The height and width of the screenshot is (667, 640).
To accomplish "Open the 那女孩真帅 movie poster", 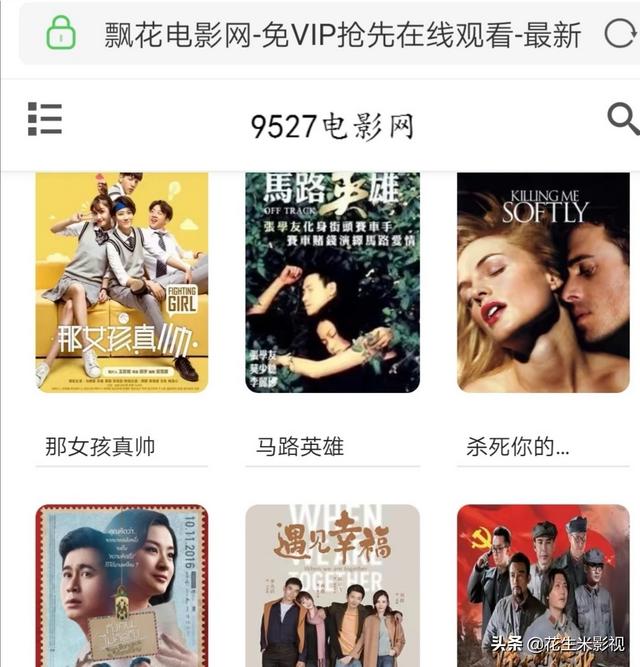I will 122,283.
